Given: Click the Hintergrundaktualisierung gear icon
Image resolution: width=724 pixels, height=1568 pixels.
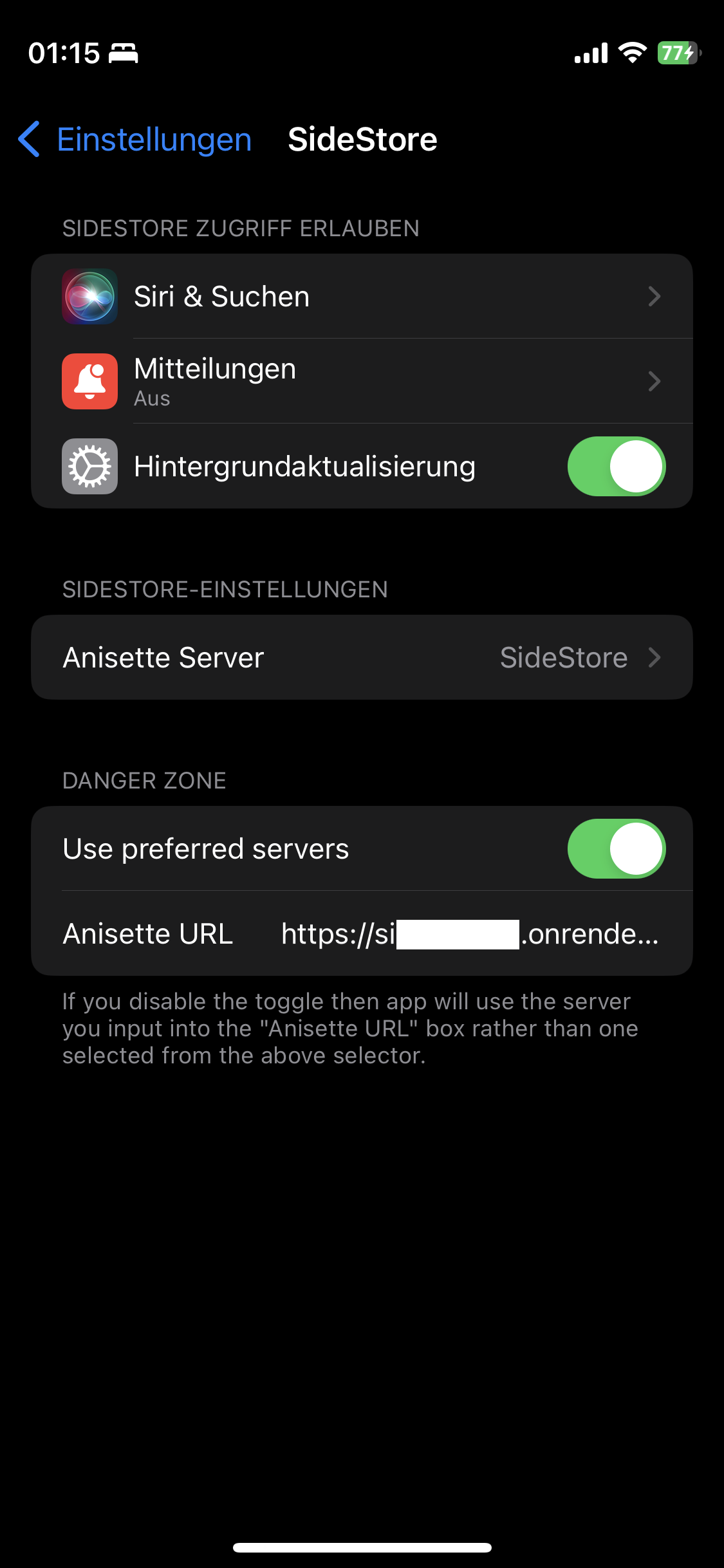Looking at the screenshot, I should 89,466.
